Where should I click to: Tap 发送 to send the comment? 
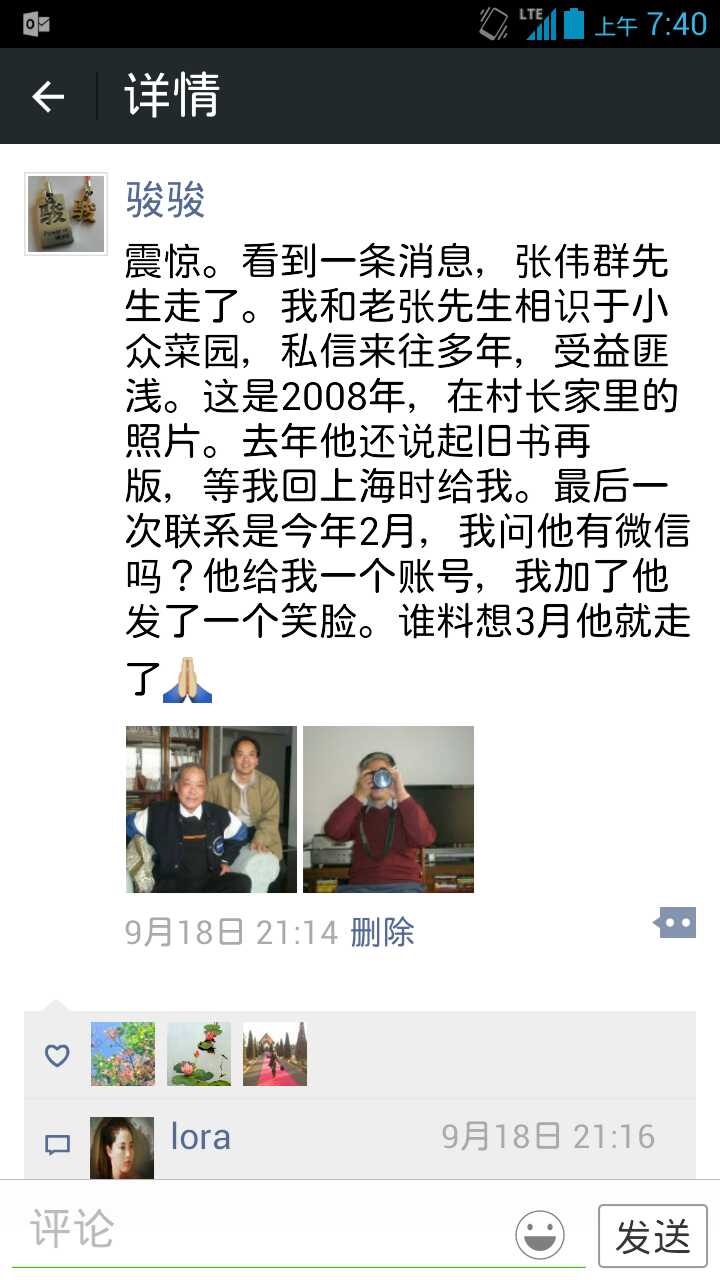coord(652,1236)
